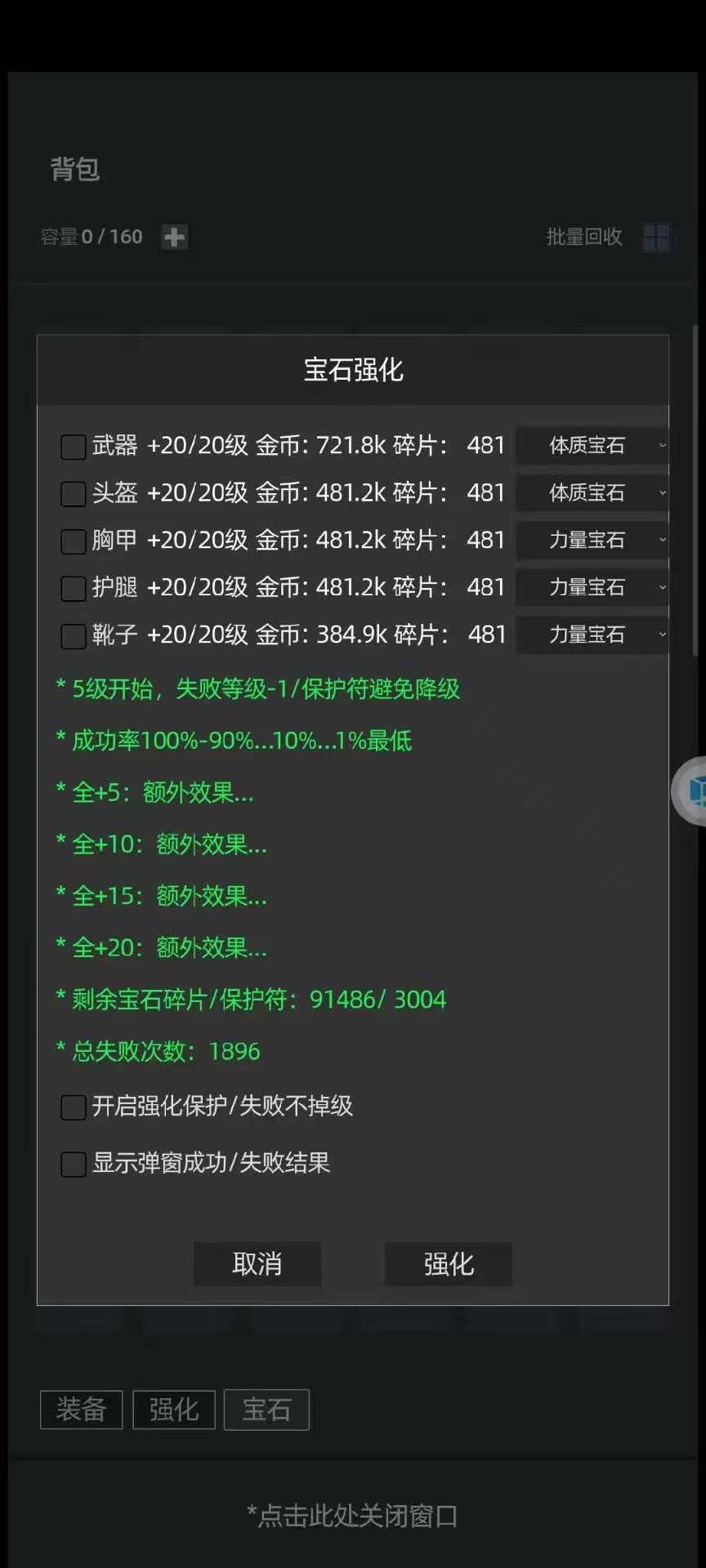This screenshot has height=1568, width=706.
Task: Tick the 护腿 leggings checkbox
Action: [x=72, y=587]
